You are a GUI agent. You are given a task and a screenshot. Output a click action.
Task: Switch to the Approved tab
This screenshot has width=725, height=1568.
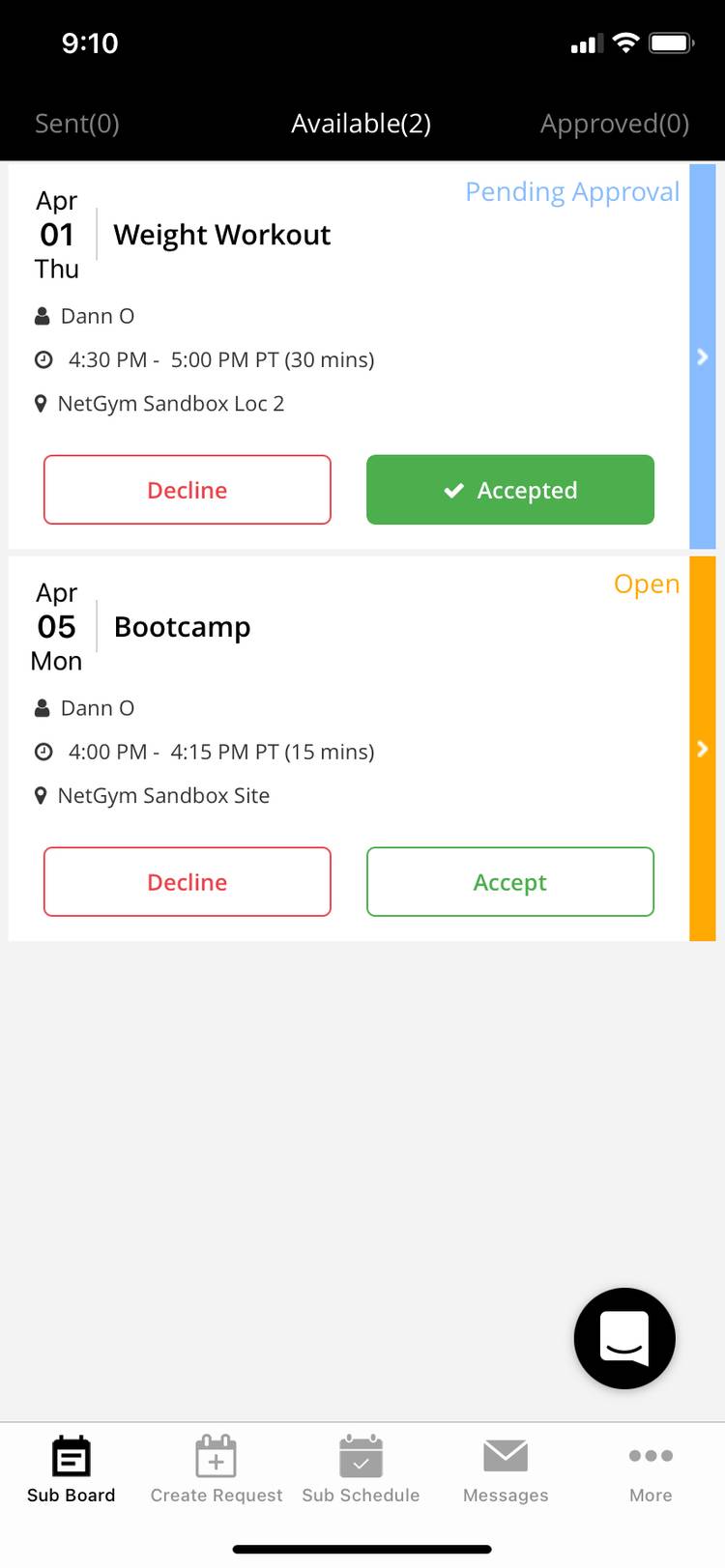pos(614,124)
